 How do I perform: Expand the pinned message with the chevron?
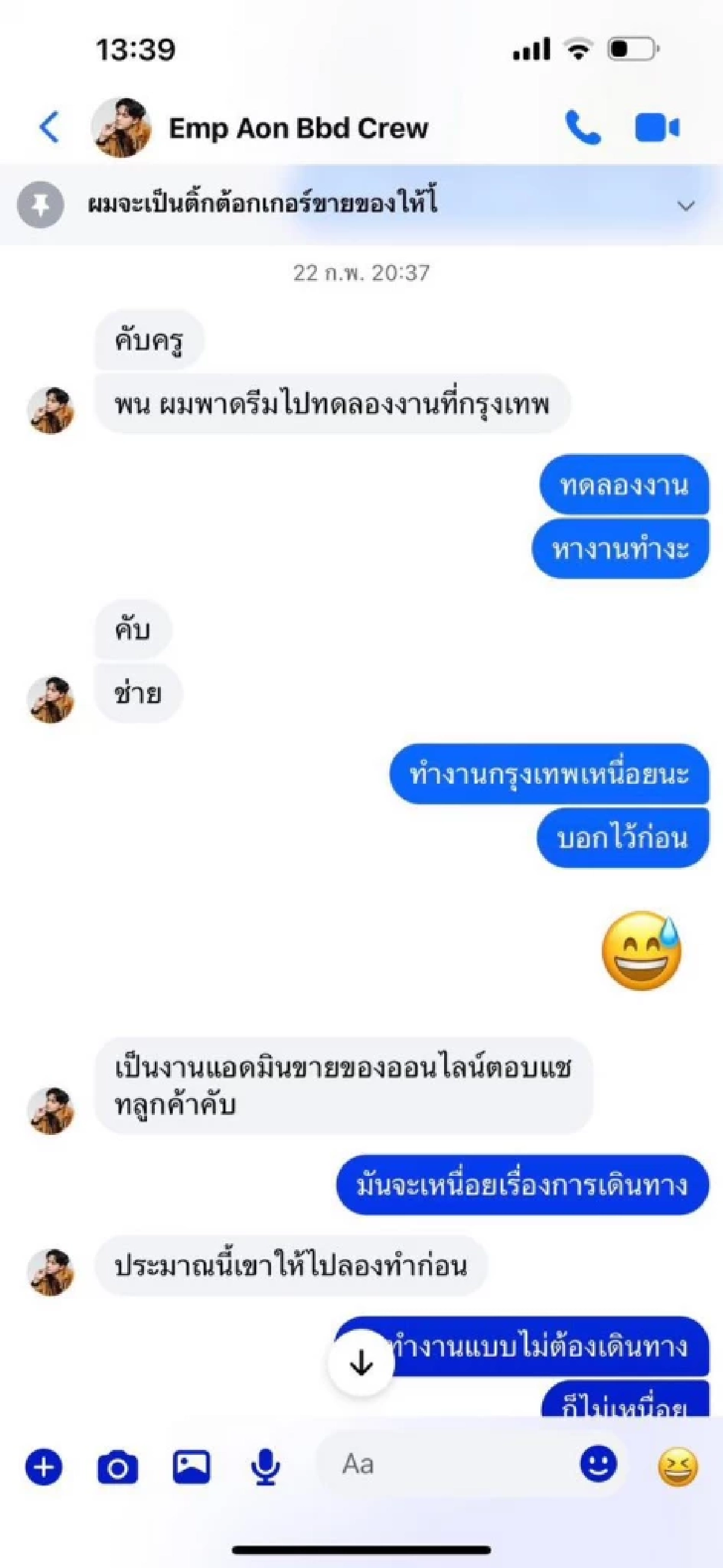click(687, 207)
